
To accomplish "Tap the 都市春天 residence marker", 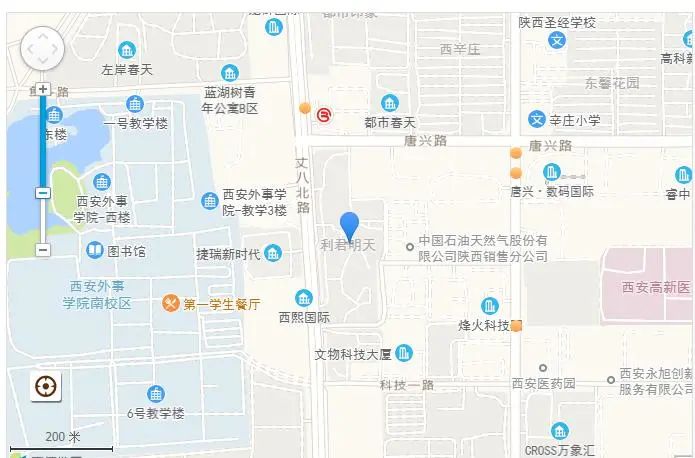I will pyautogui.click(x=390, y=103).
